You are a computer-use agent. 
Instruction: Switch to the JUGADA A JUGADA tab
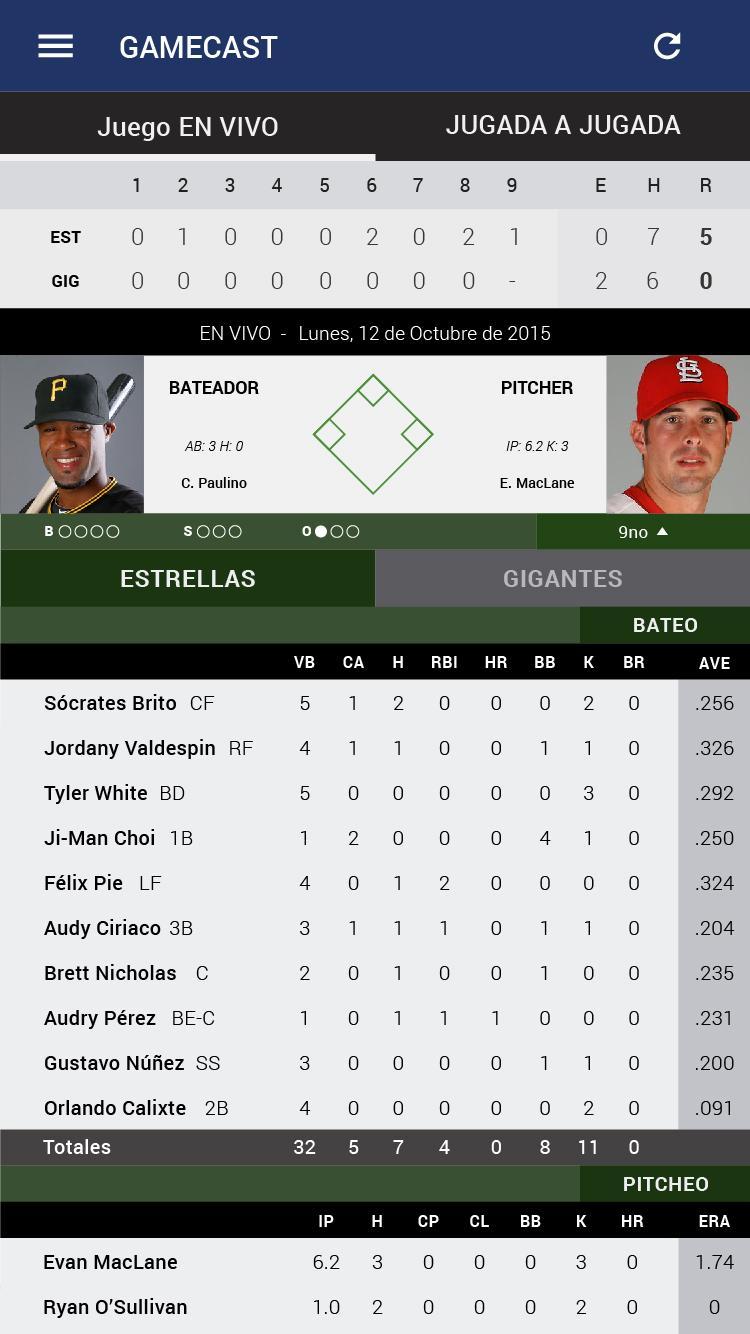[563, 125]
